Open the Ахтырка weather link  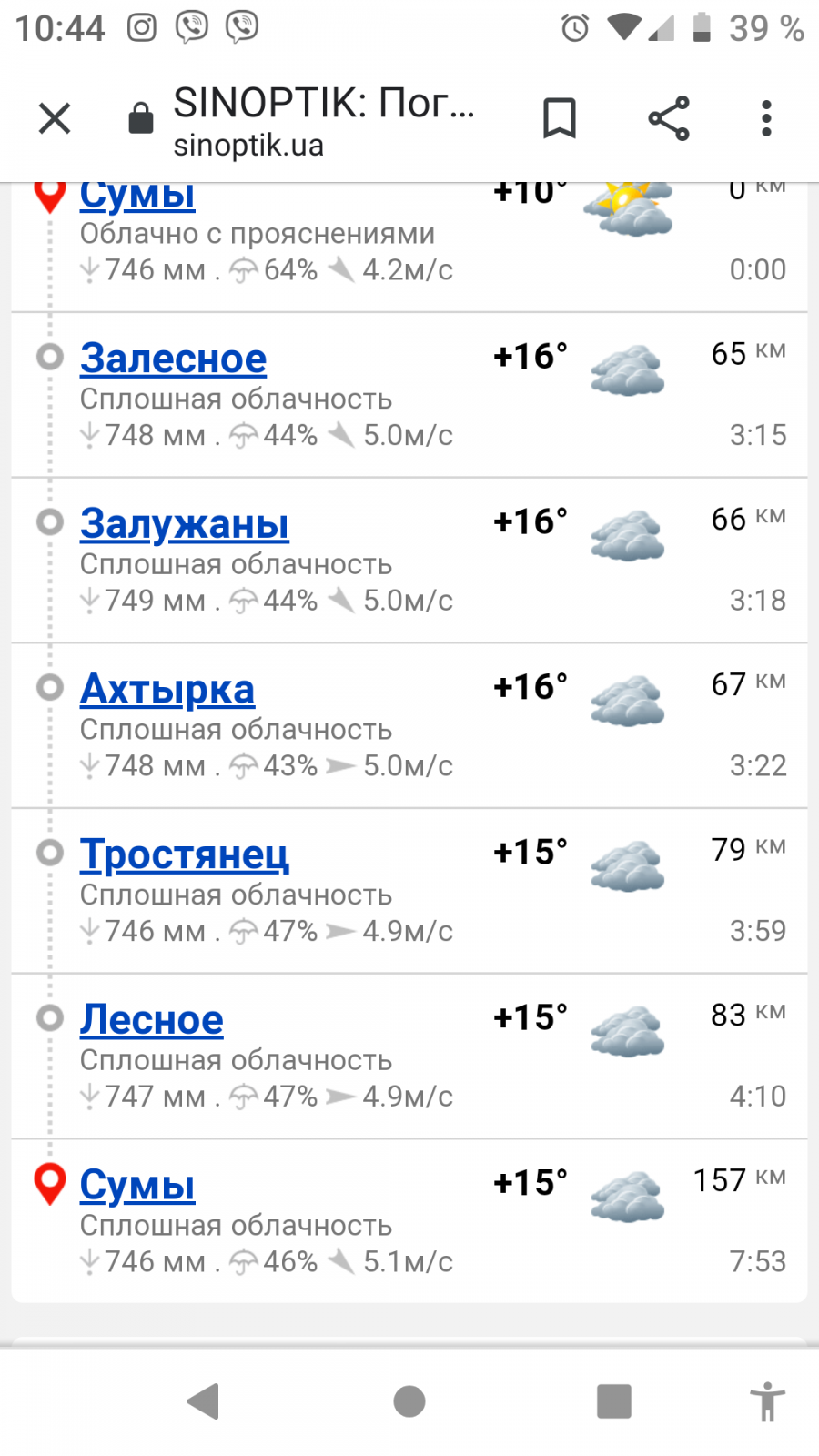[x=167, y=690]
